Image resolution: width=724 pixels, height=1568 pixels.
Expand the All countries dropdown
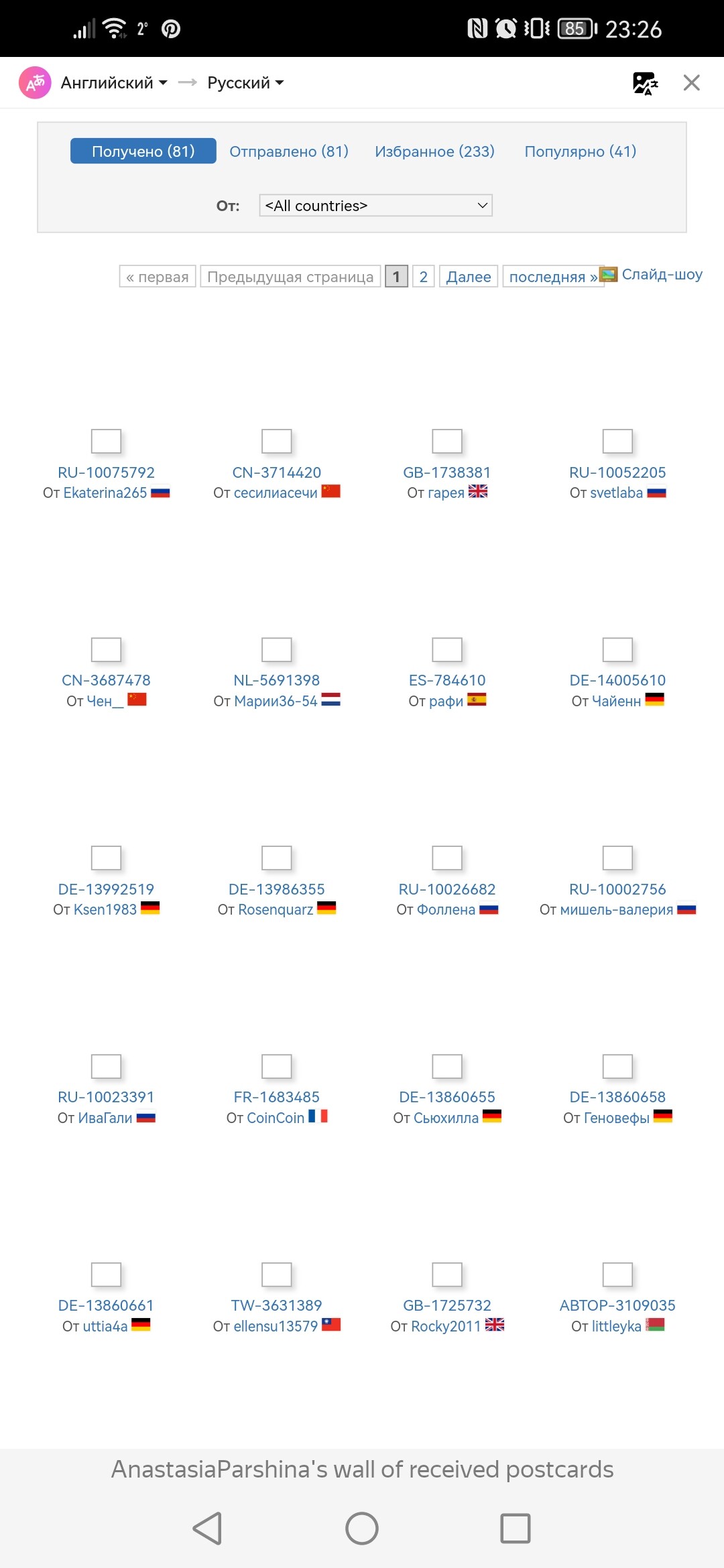tap(375, 206)
